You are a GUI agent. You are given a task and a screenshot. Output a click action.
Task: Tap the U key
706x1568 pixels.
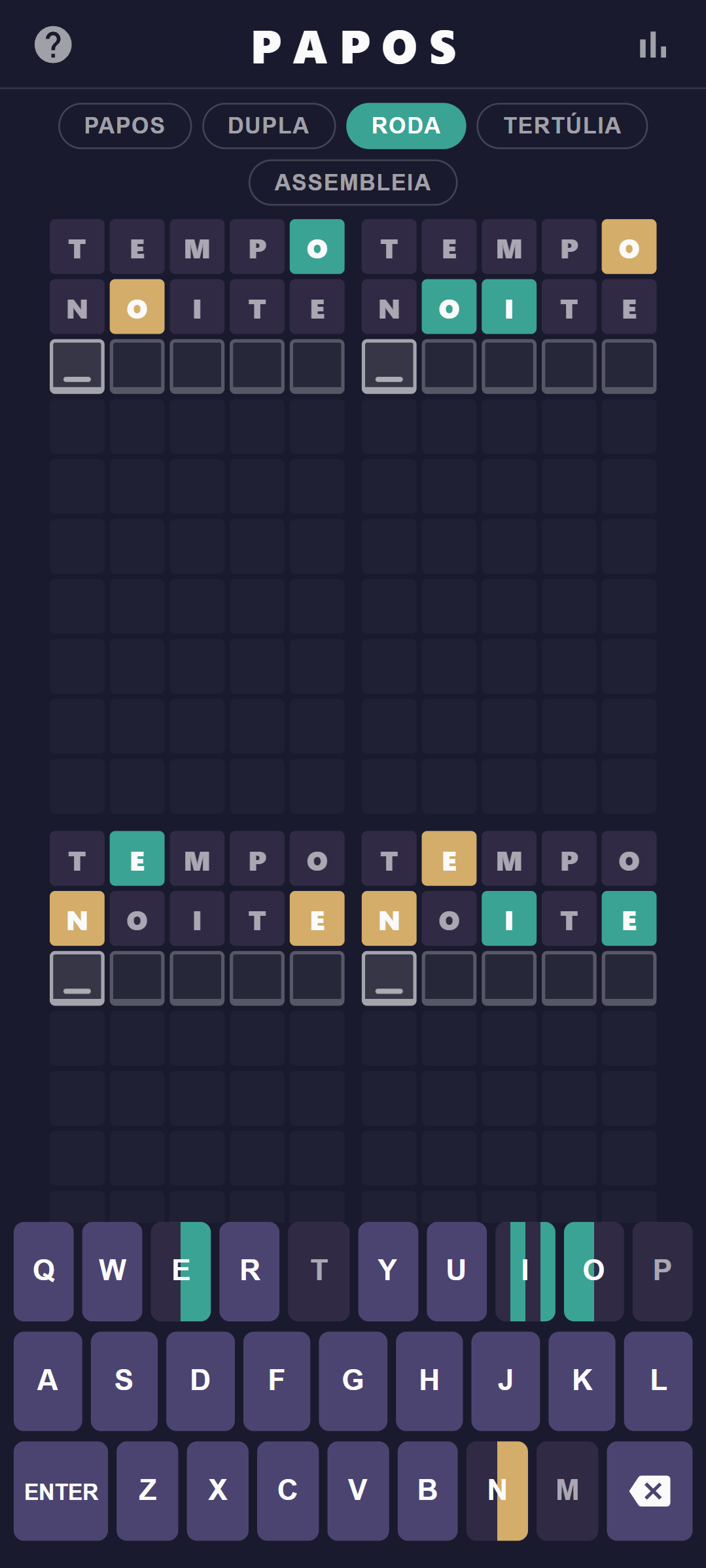pyautogui.click(x=457, y=1271)
